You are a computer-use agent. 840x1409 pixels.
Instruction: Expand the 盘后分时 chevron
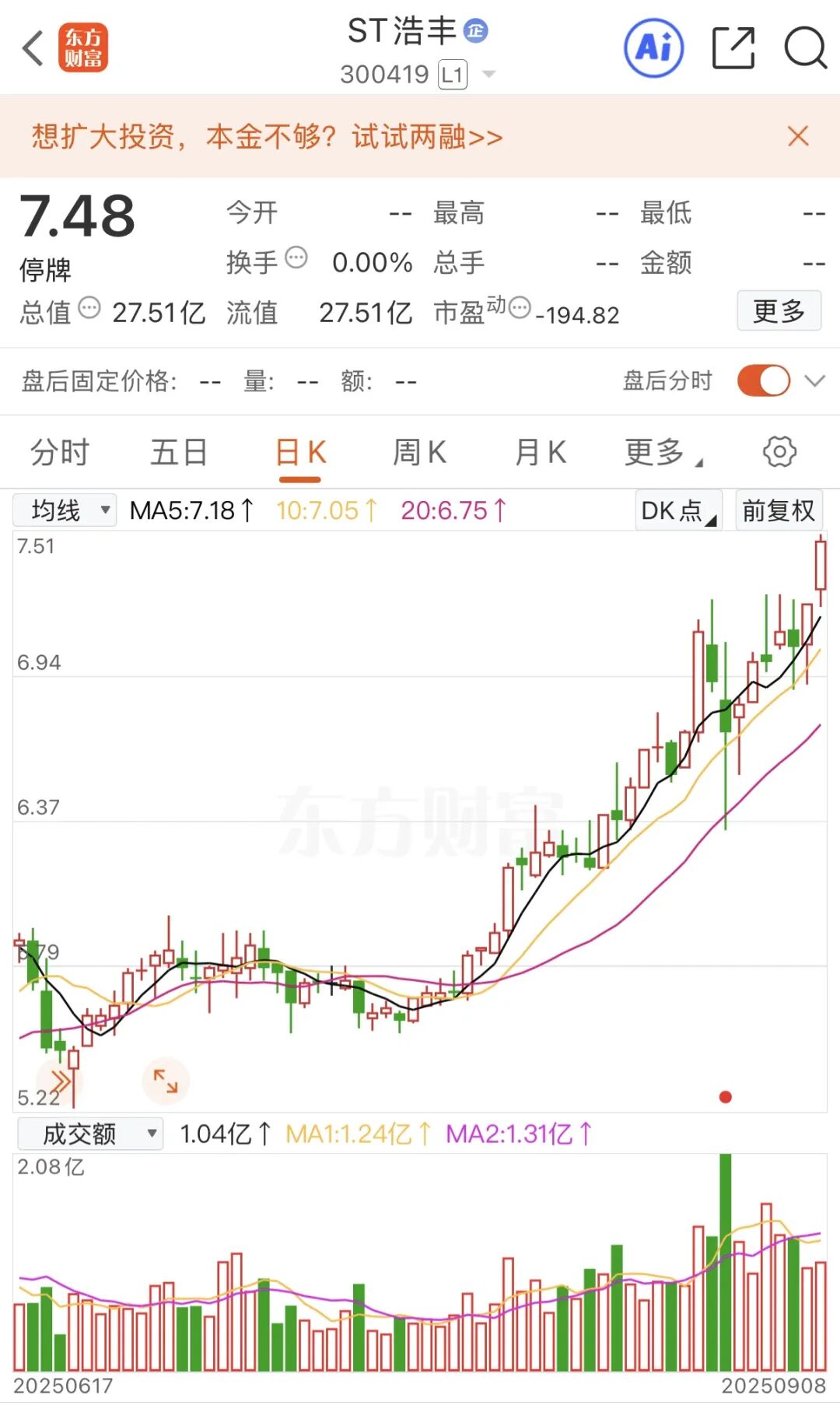click(x=814, y=380)
